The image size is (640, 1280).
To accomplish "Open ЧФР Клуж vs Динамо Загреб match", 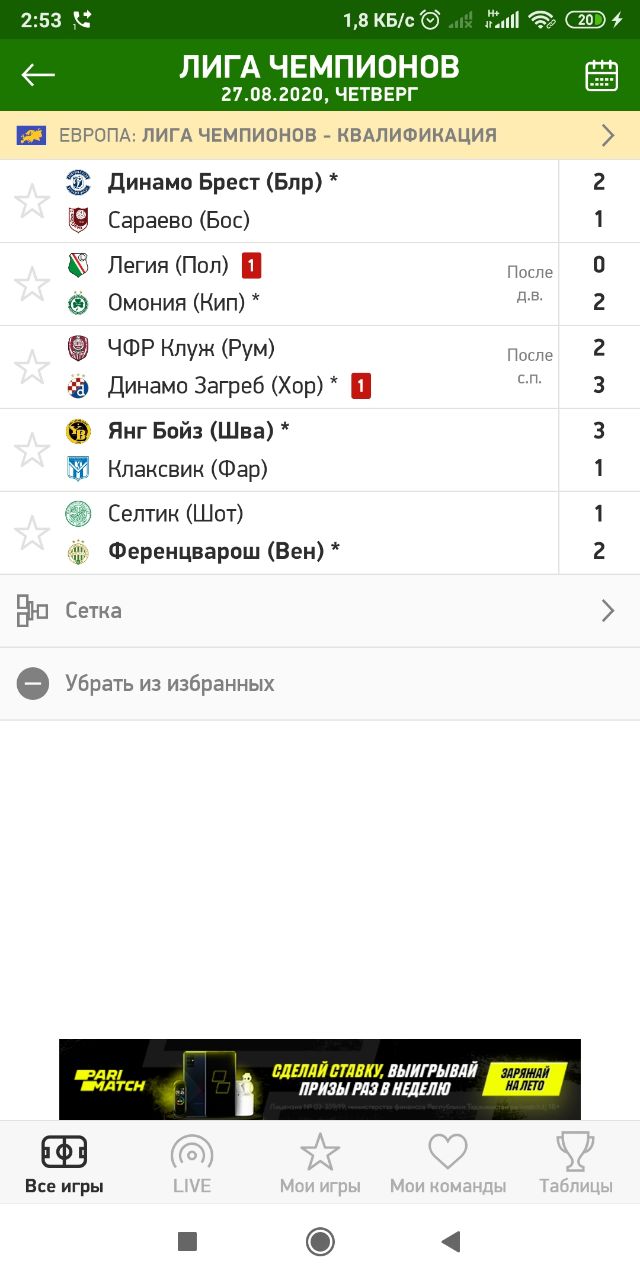I will [300, 367].
